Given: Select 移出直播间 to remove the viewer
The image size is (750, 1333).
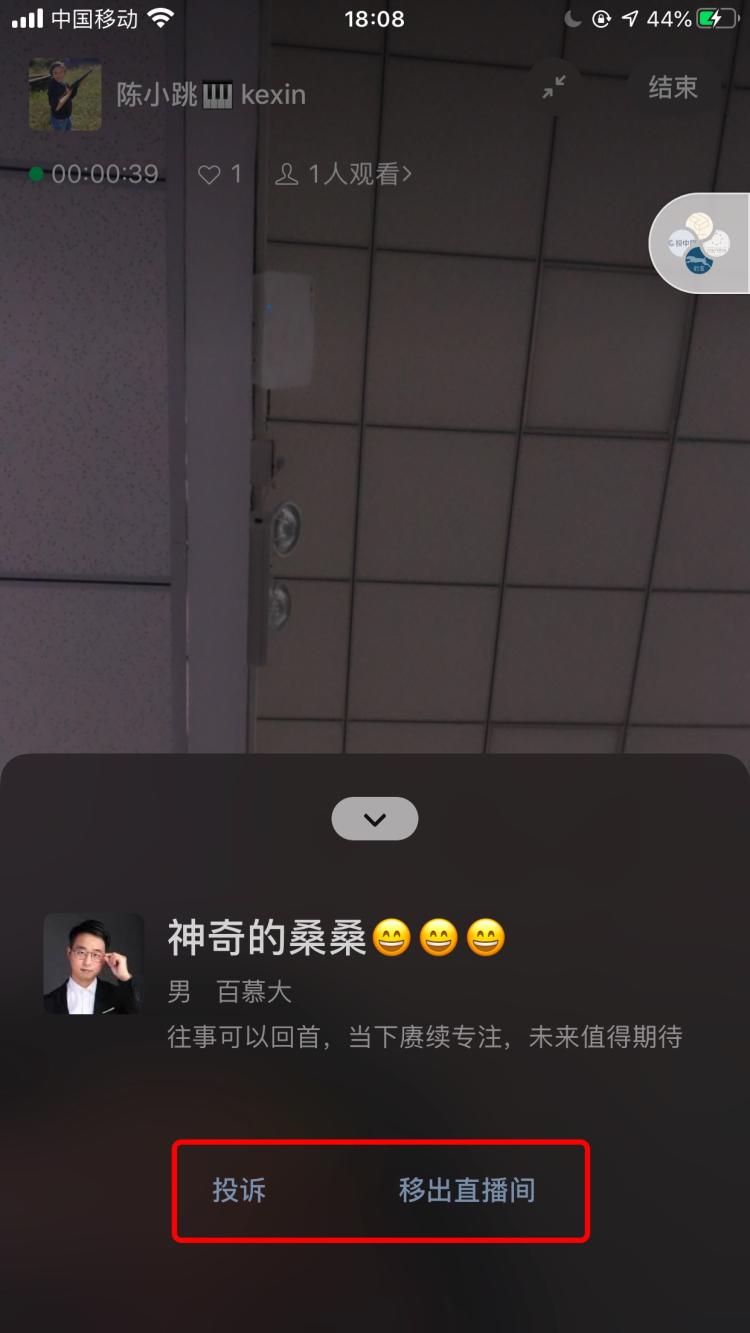Looking at the screenshot, I should click(467, 1190).
